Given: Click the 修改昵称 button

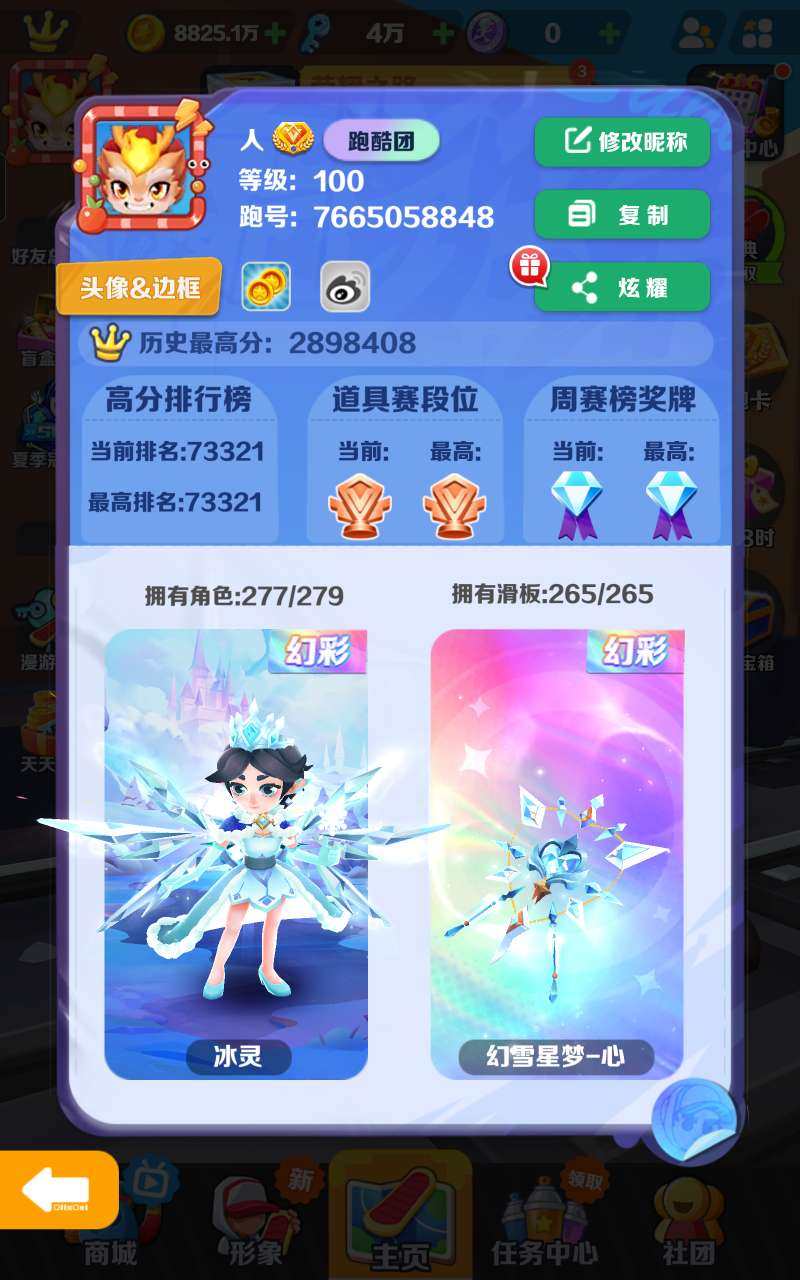Looking at the screenshot, I should [x=623, y=142].
